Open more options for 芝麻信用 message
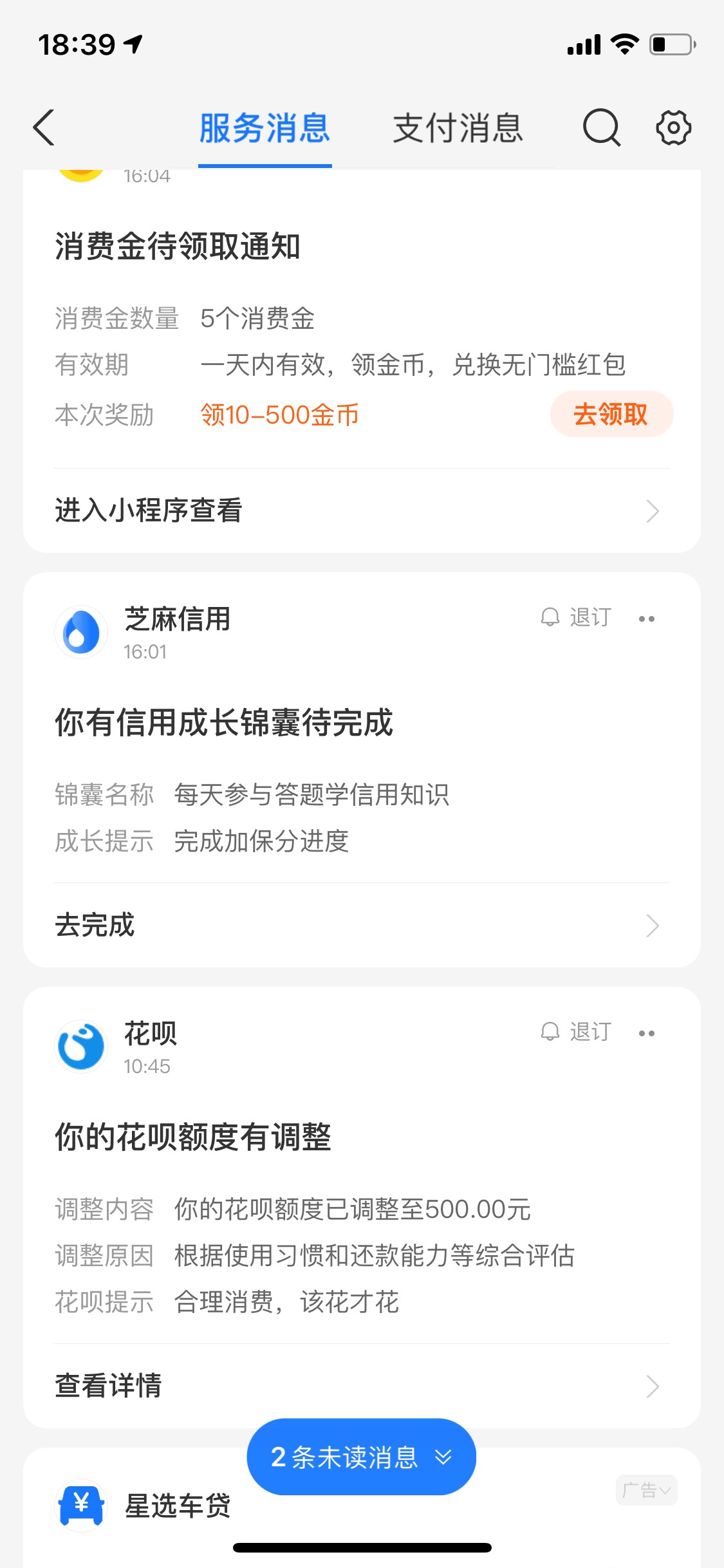The image size is (724, 1568). [x=647, y=619]
